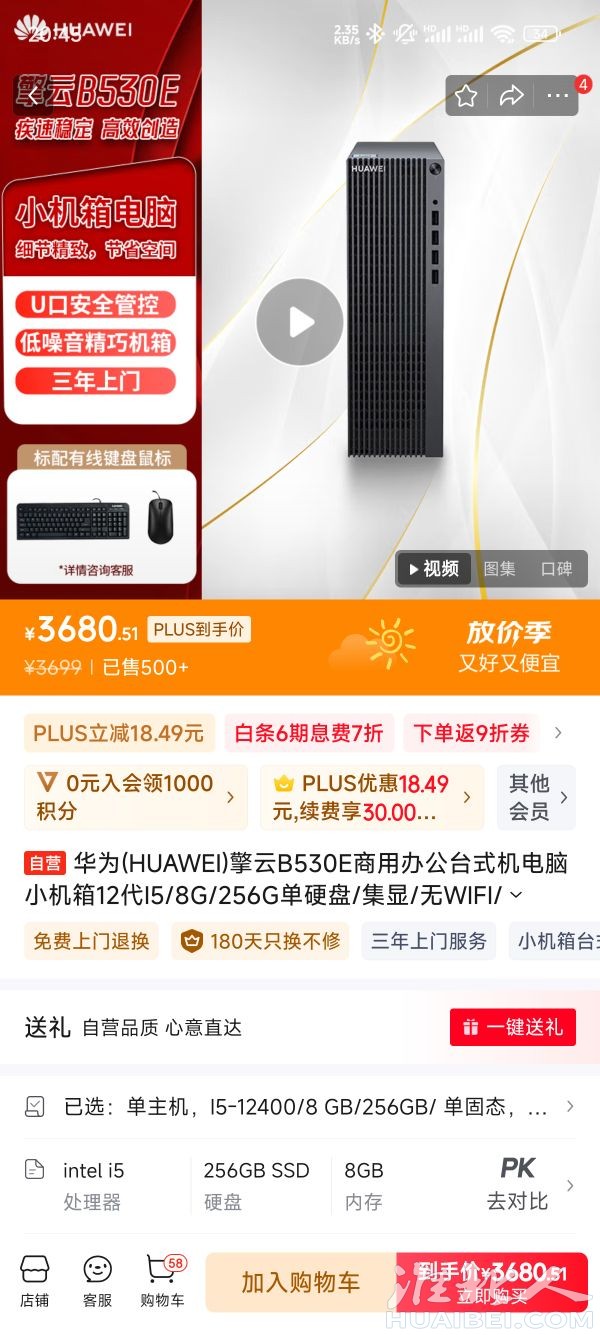Viewport: 600px width, 1335px height.
Task: Tap the 一键送礼 button
Action: click(513, 1027)
